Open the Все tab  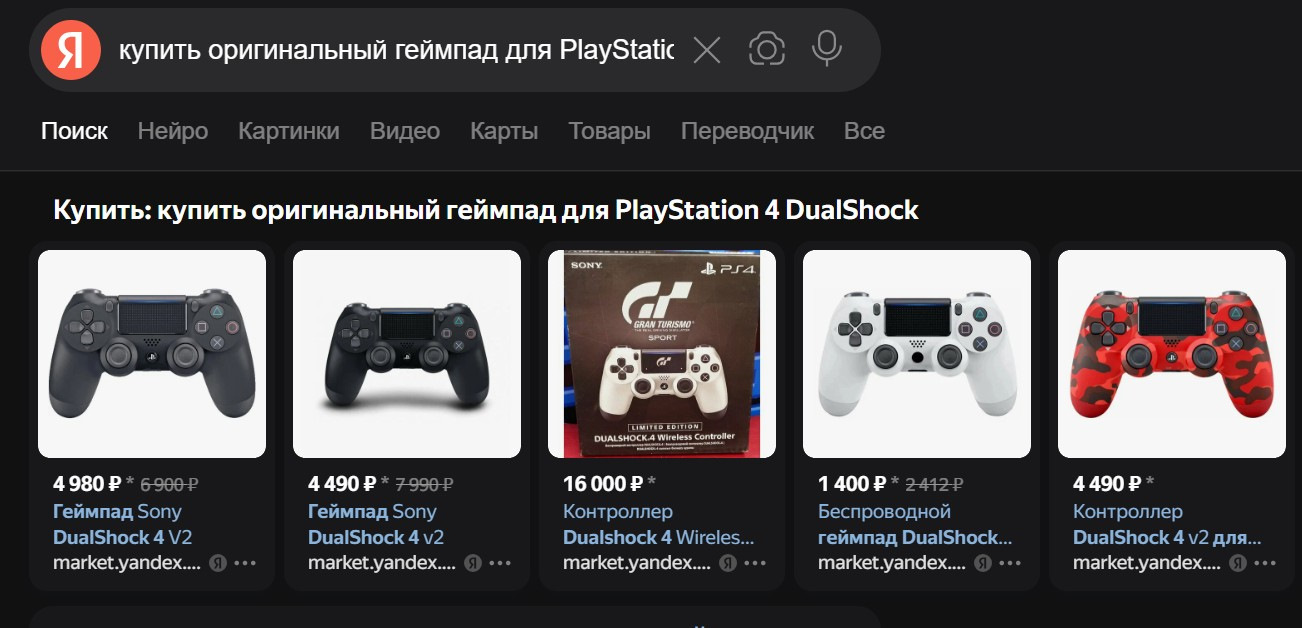click(864, 131)
